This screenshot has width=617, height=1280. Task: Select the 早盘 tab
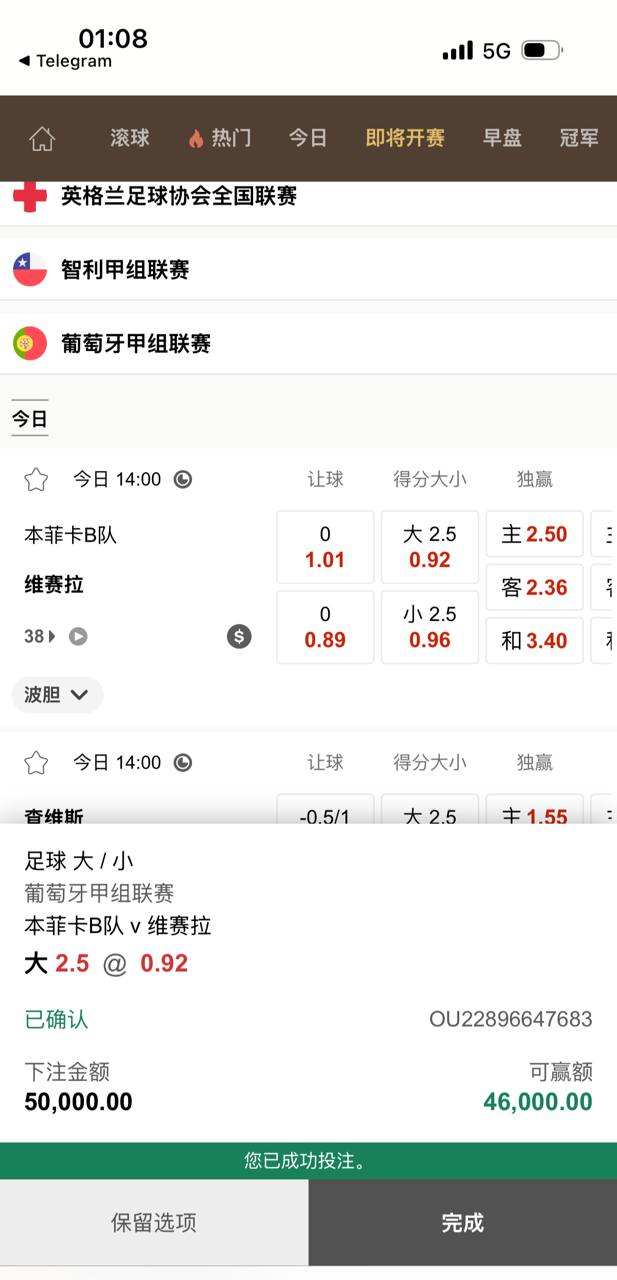(x=502, y=138)
